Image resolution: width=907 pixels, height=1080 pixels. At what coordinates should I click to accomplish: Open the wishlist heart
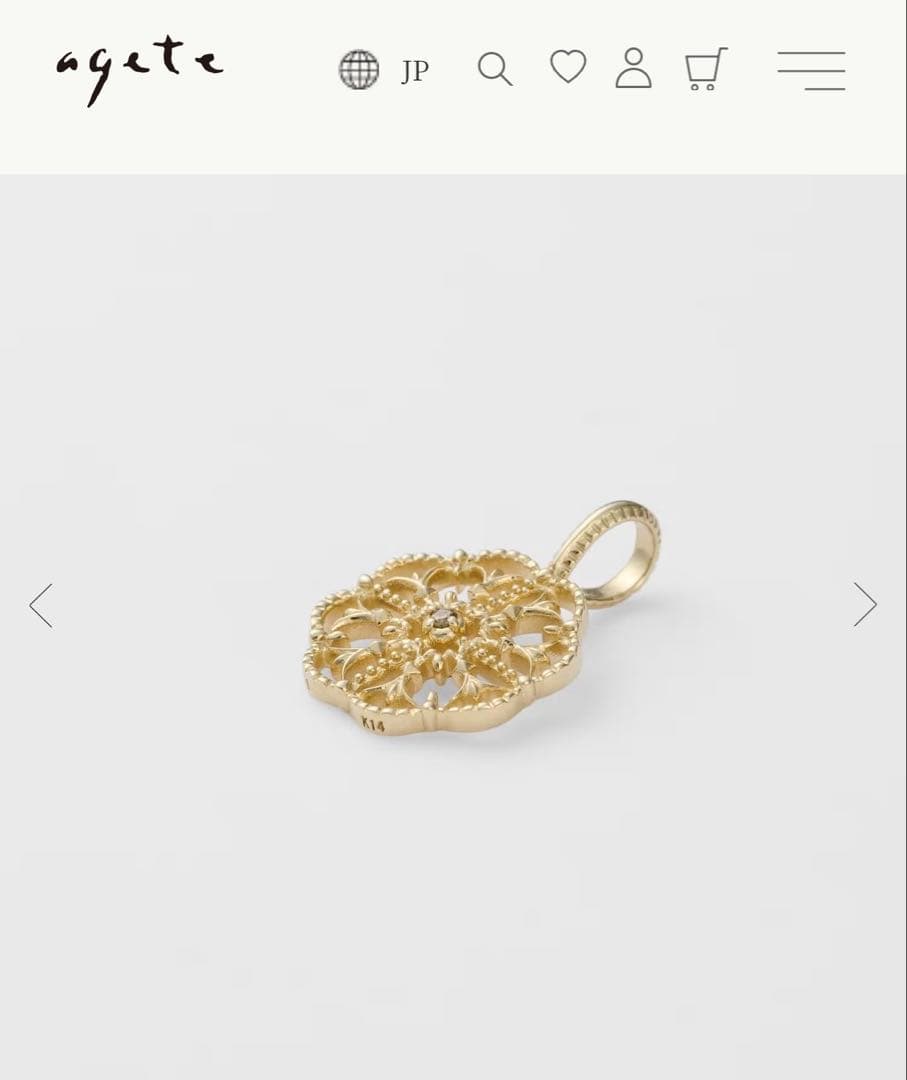[x=568, y=67]
